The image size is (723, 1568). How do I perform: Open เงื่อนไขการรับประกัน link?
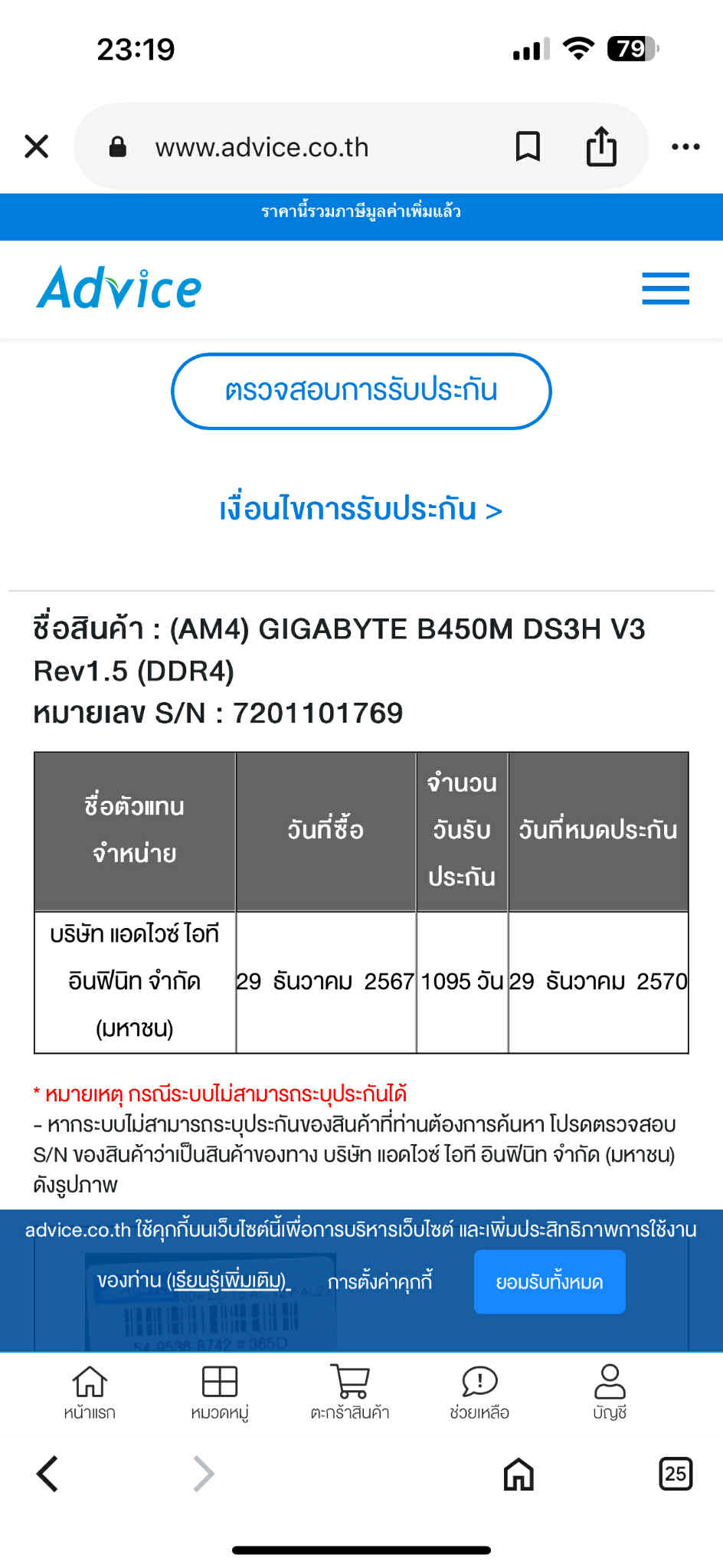pyautogui.click(x=361, y=509)
